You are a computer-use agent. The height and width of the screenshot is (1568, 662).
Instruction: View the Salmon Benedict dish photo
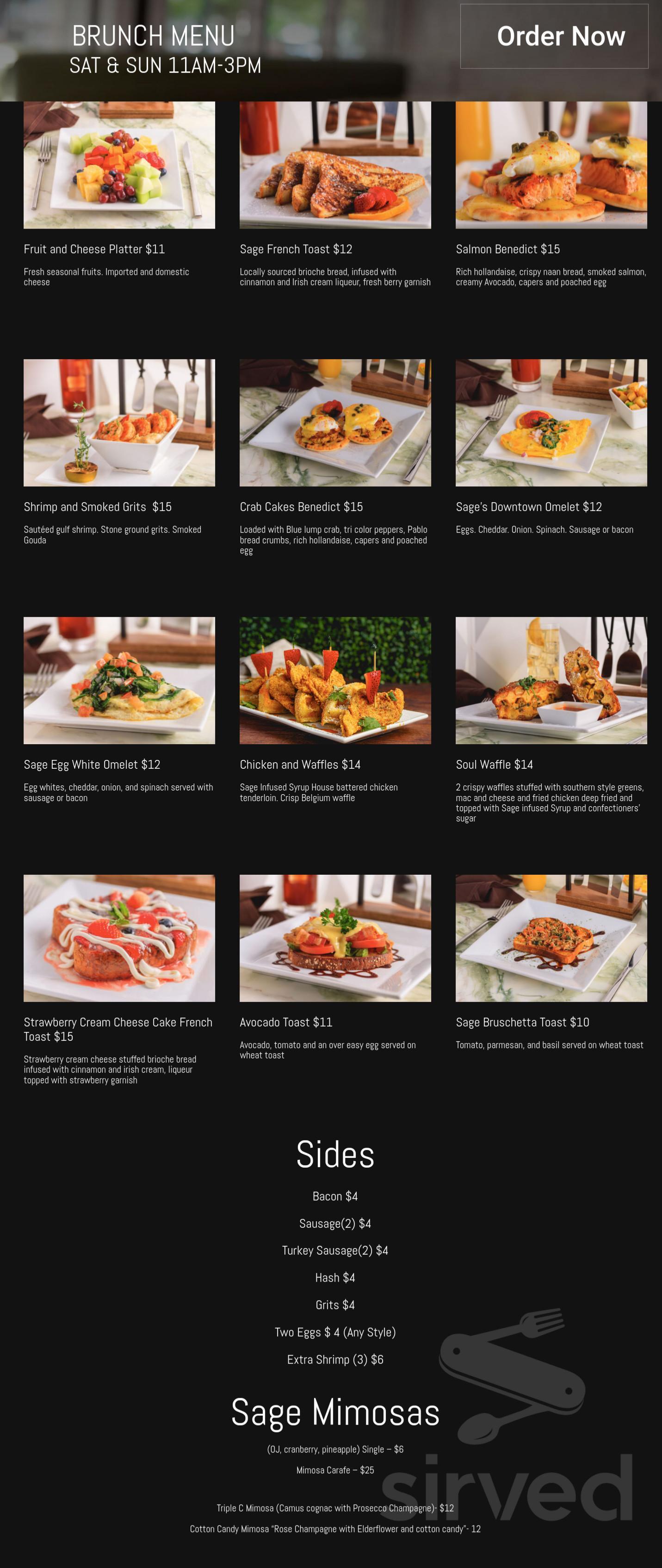click(551, 164)
